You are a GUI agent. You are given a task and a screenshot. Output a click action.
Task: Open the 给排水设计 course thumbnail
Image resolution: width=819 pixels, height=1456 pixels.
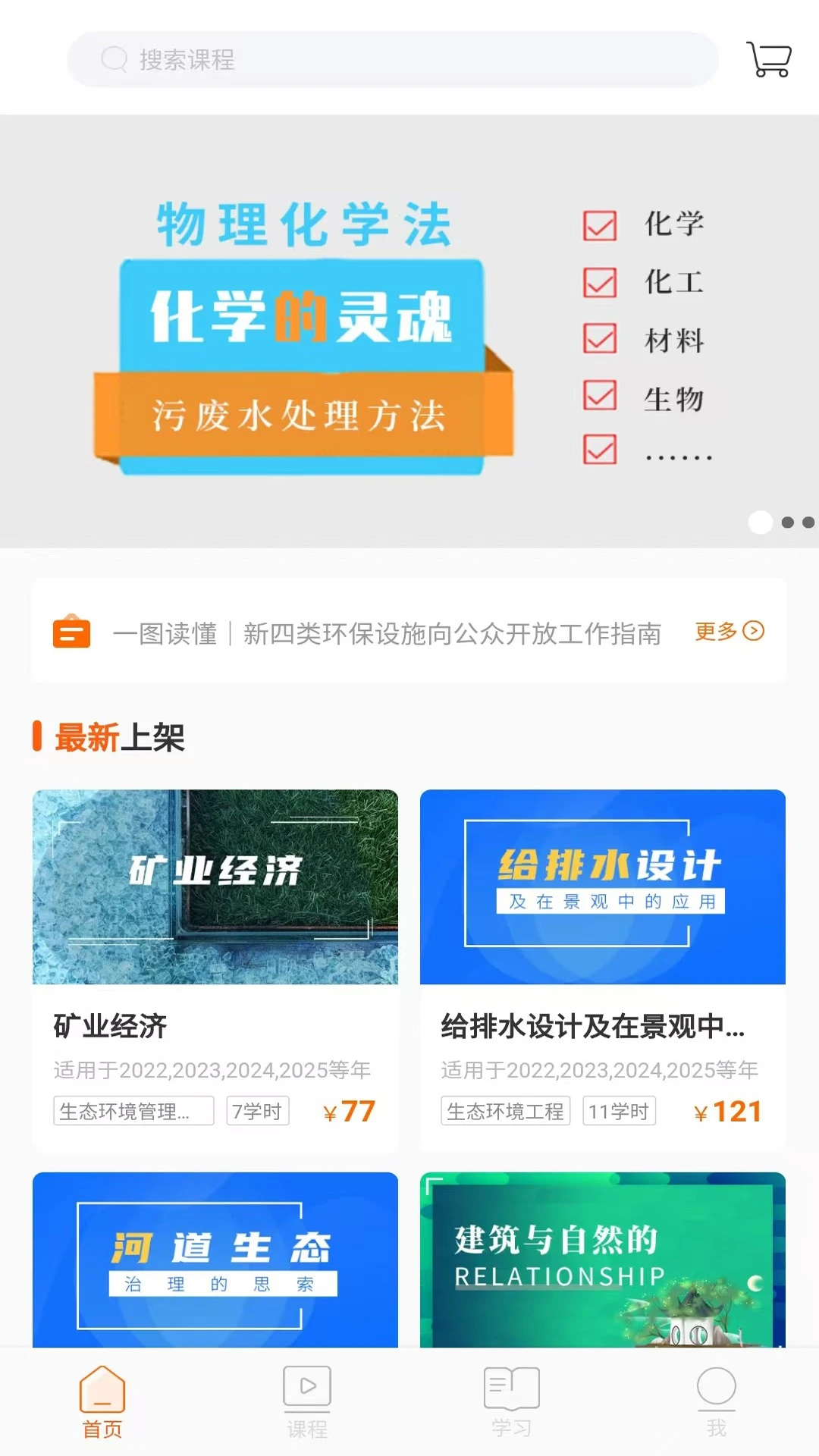pos(602,887)
